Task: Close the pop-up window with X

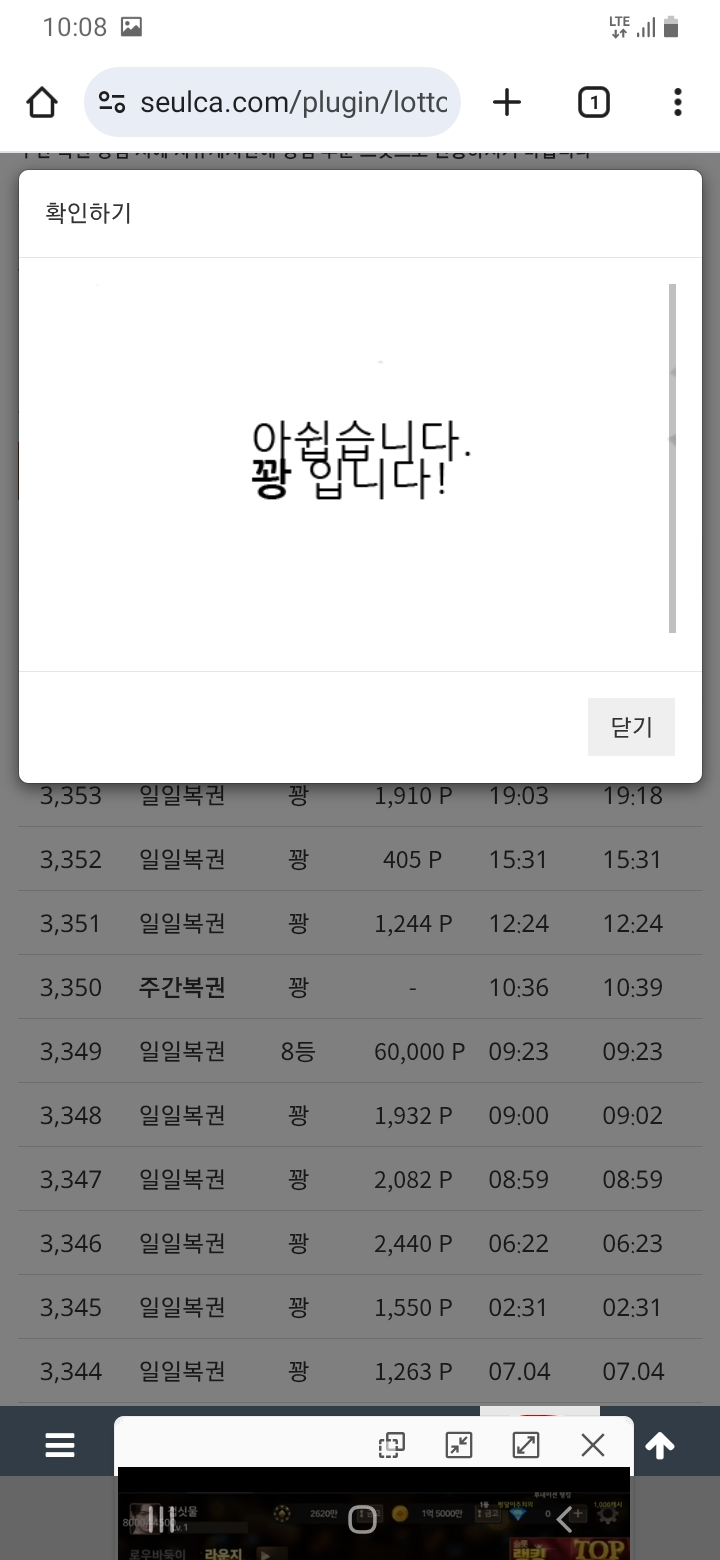Action: coord(593,1444)
